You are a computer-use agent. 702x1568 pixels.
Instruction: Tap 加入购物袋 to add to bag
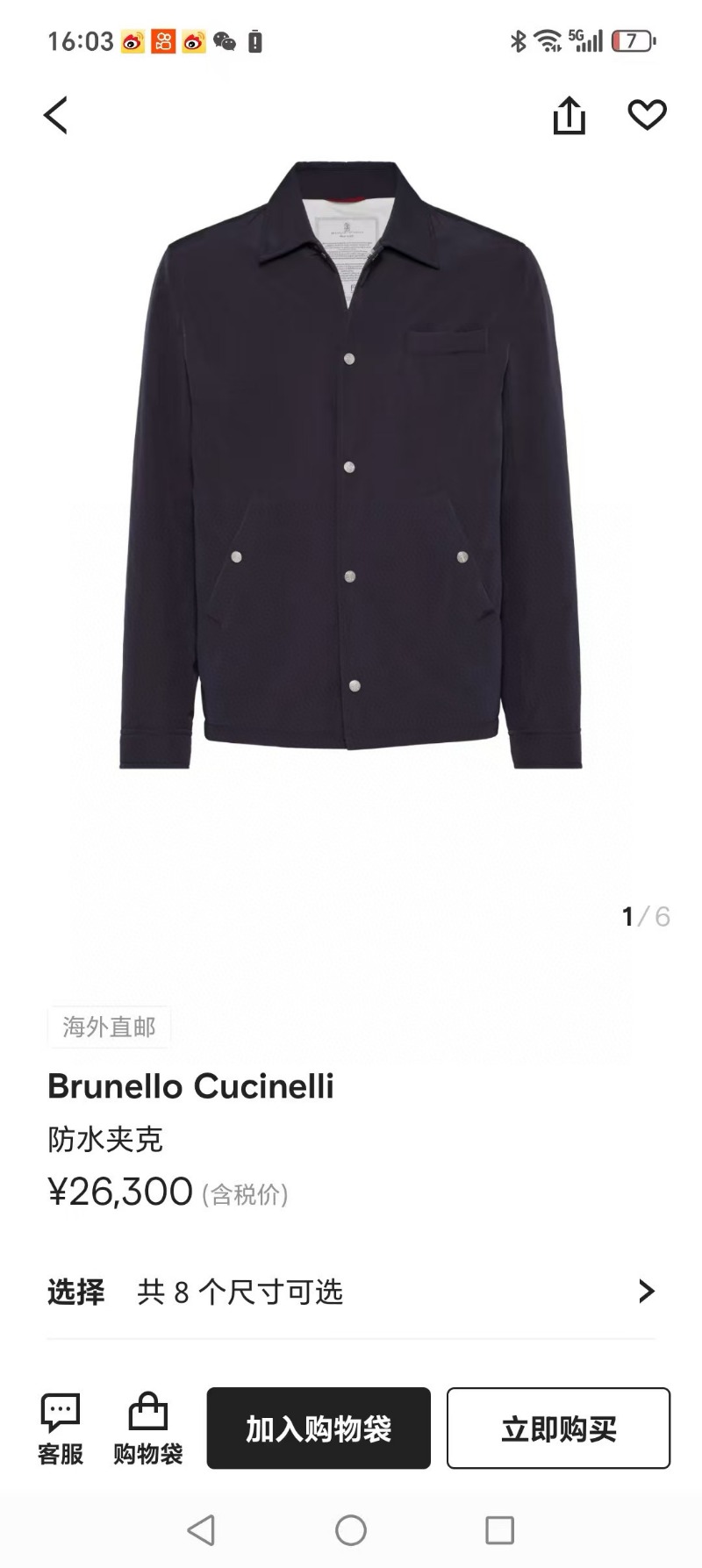click(x=319, y=1428)
